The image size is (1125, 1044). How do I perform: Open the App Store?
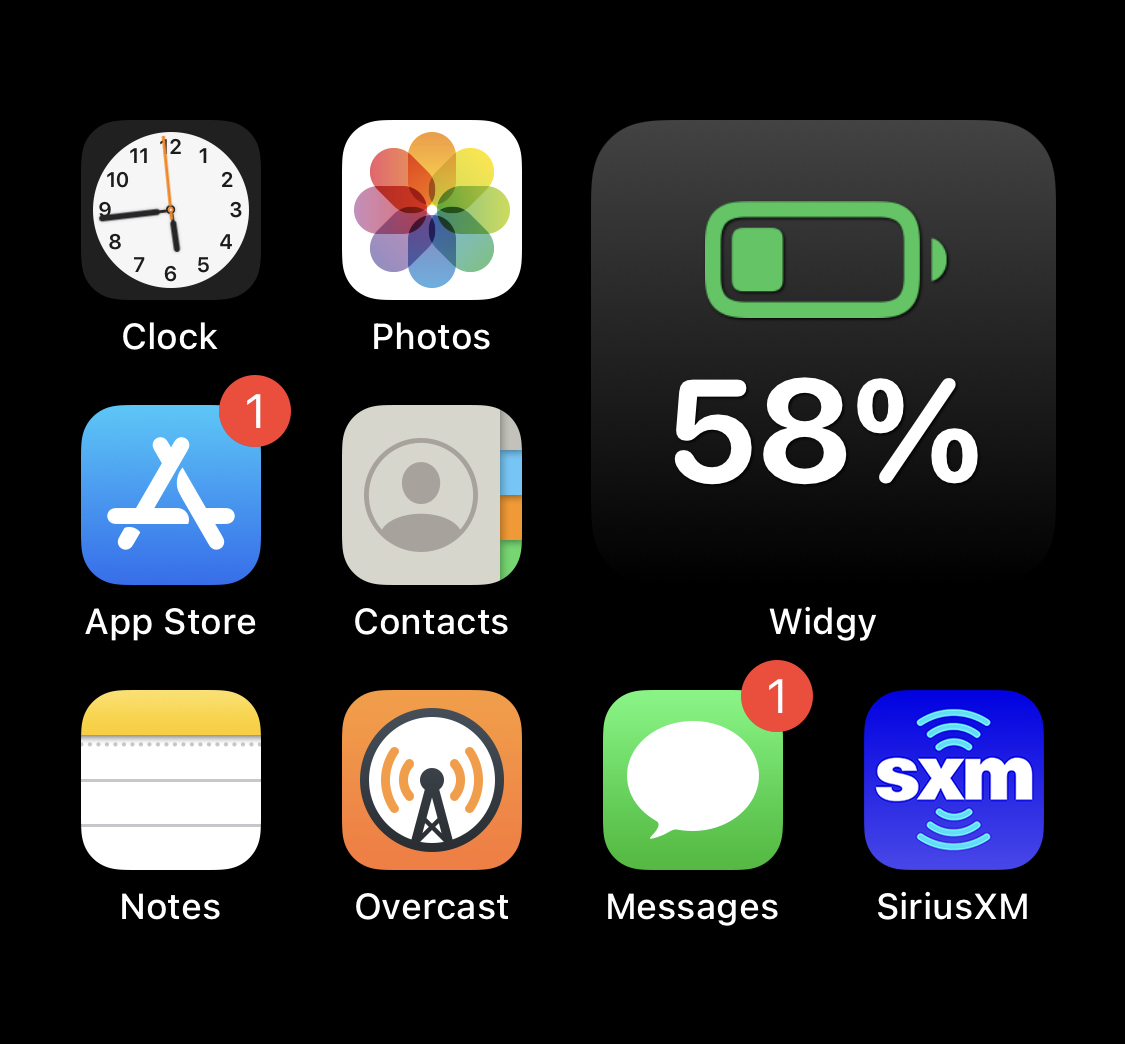pos(171,495)
